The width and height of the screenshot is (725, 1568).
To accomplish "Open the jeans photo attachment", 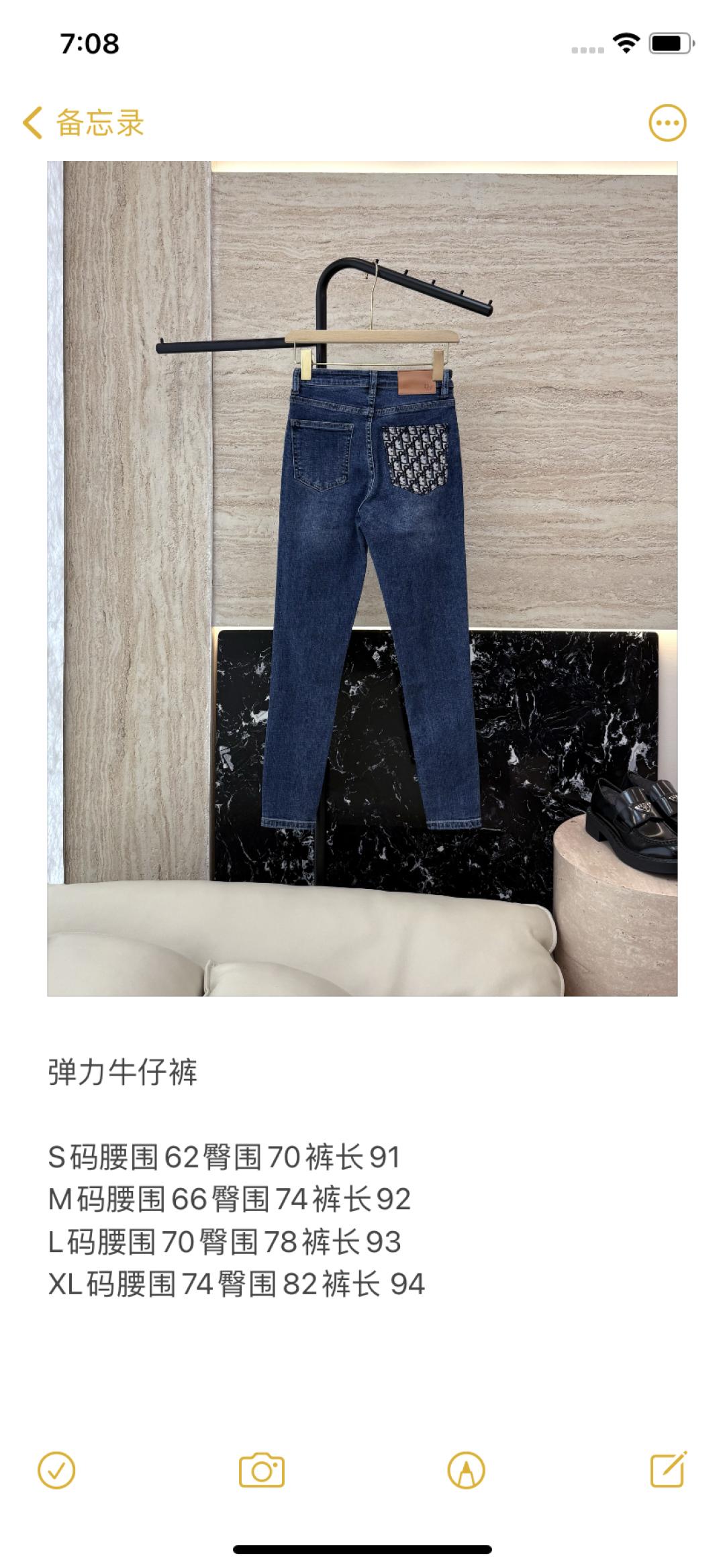I will coord(362,578).
